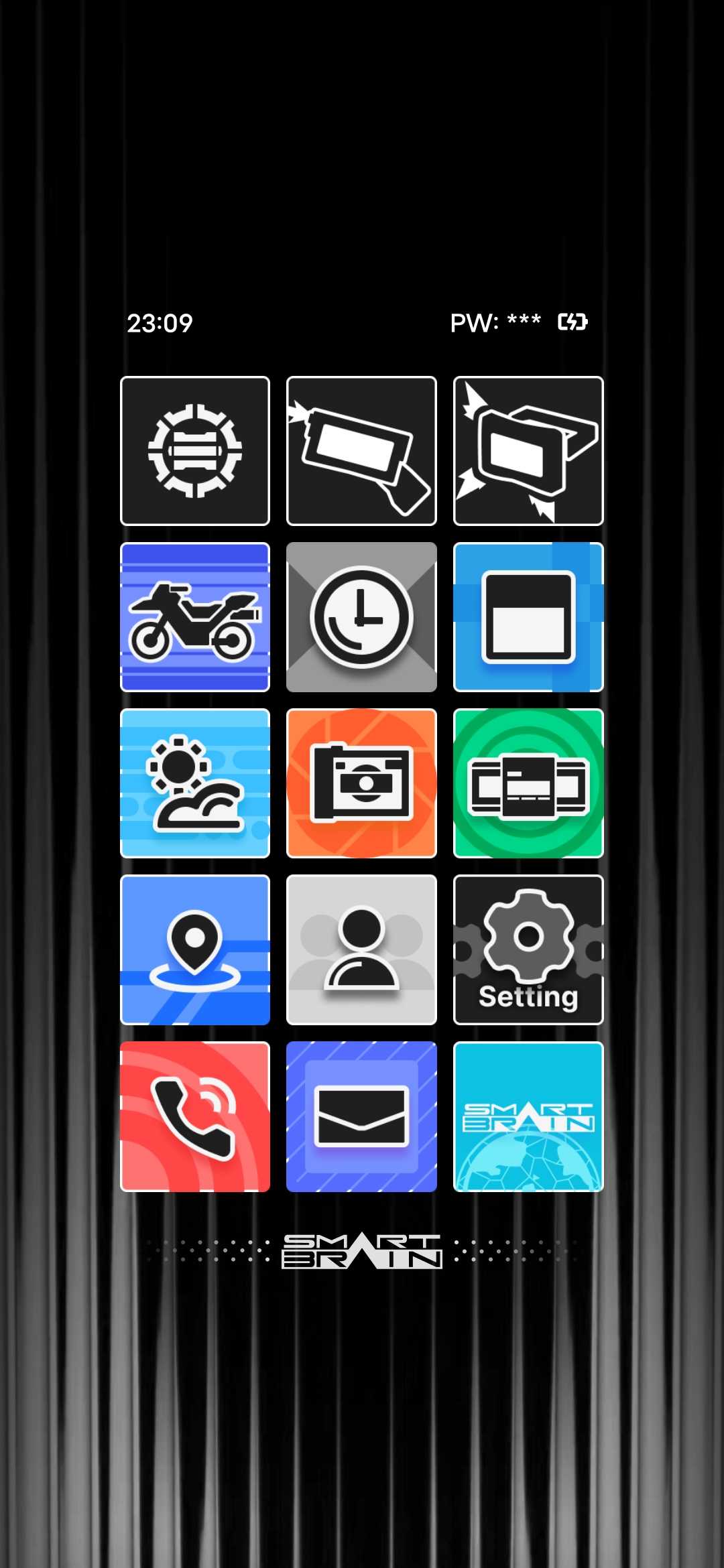Open the map location app
The width and height of the screenshot is (724, 1568).
195,950
